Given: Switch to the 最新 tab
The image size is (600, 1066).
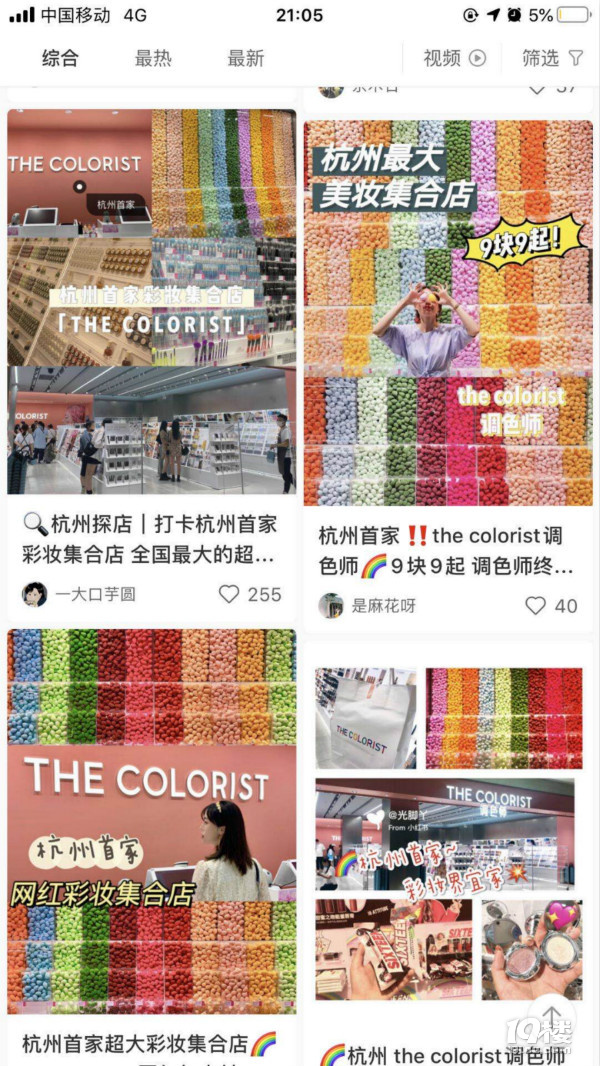Looking at the screenshot, I should point(245,58).
